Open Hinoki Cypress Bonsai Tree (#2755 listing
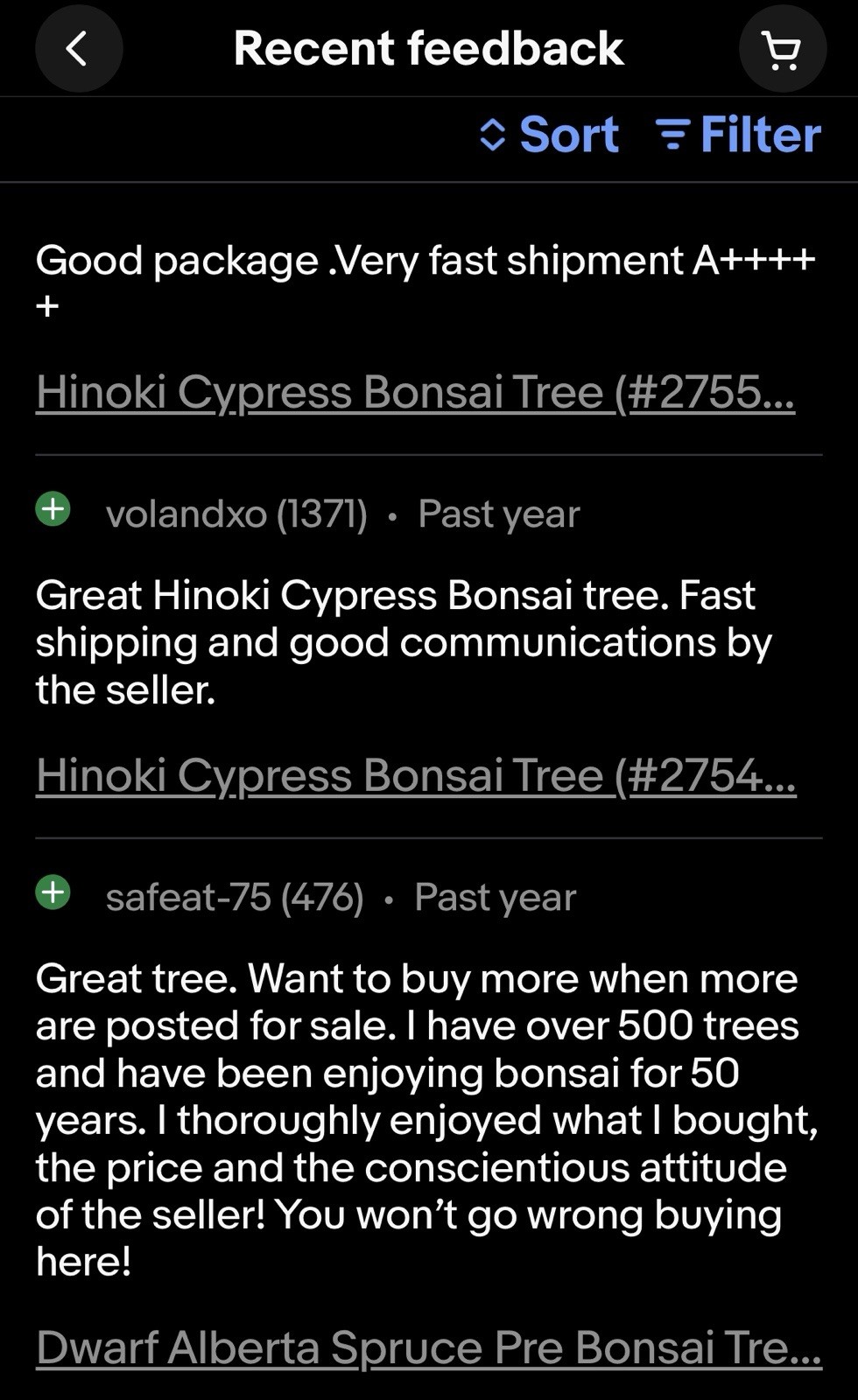 click(415, 391)
